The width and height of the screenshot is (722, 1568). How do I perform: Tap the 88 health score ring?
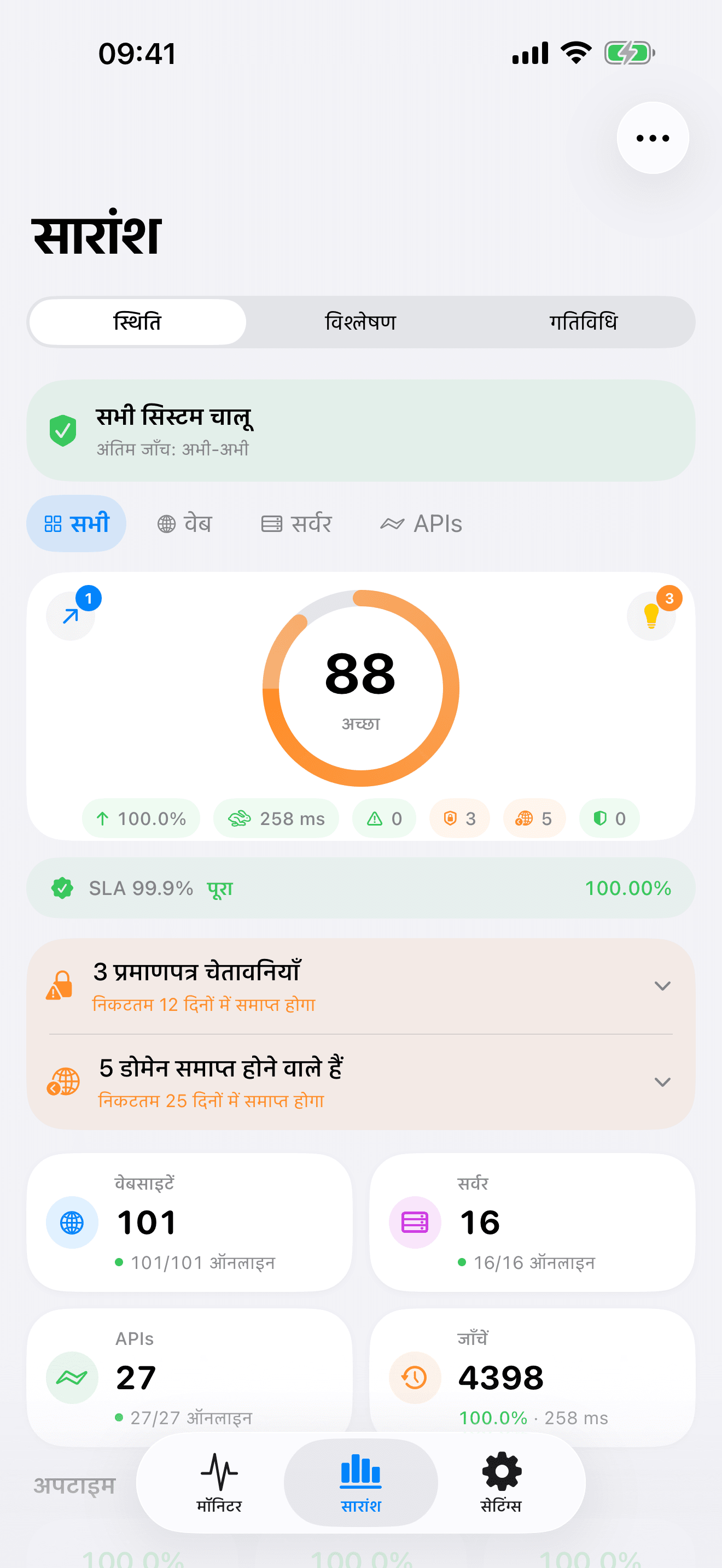361,688
